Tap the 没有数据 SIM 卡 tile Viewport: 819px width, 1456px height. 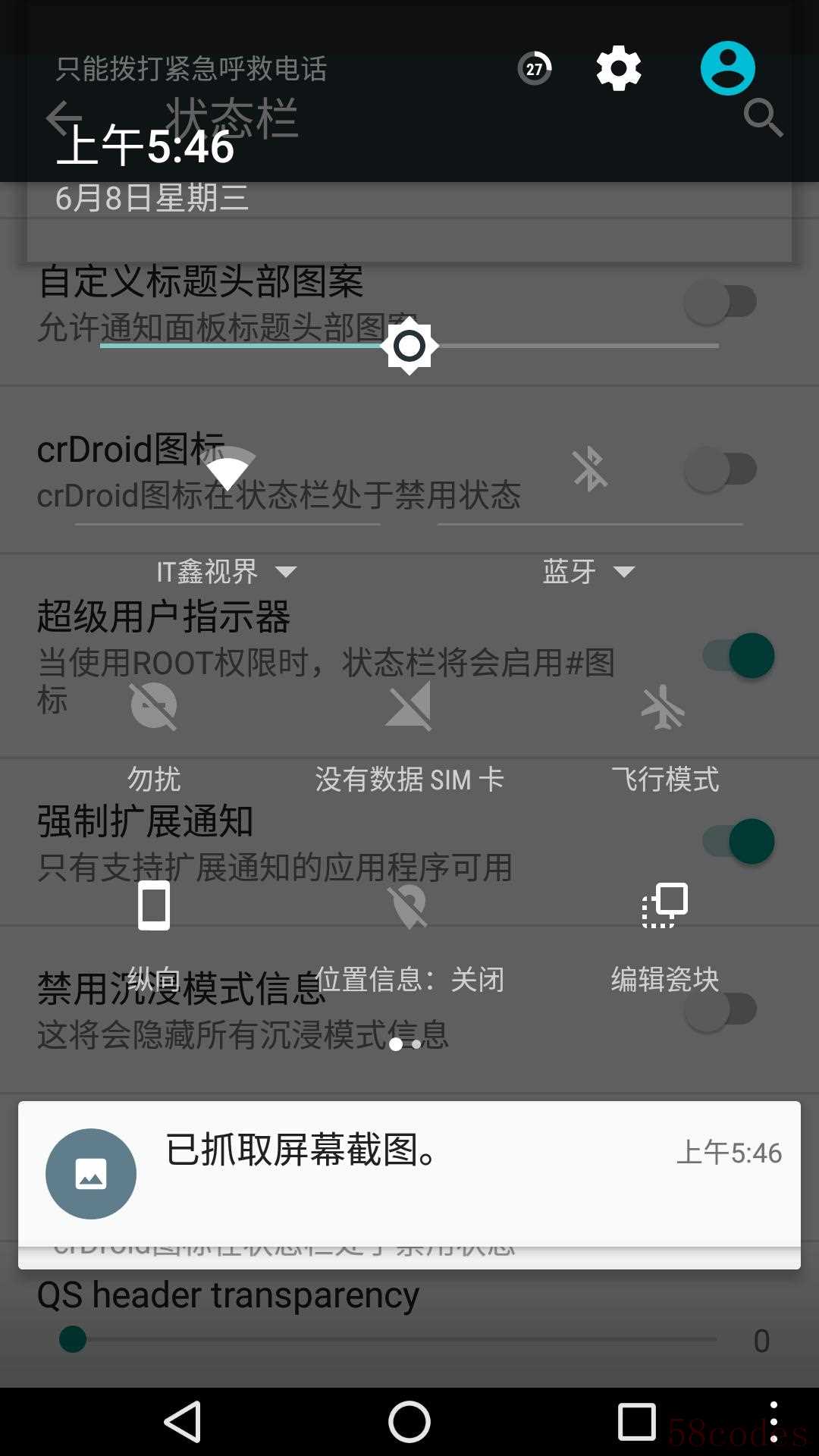[409, 707]
